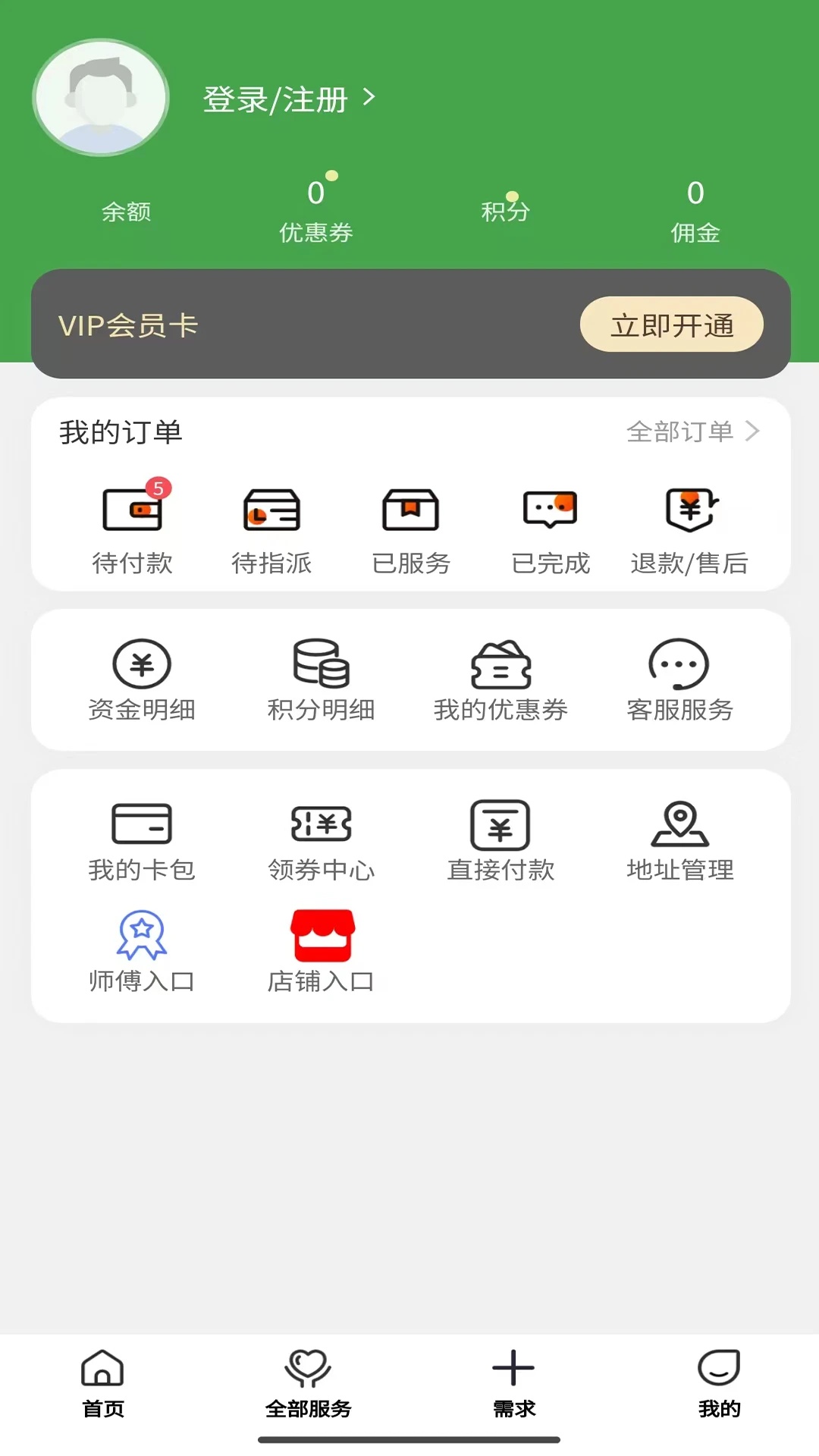
Task: Switch to the 需求 demands tab
Action: 514,1392
